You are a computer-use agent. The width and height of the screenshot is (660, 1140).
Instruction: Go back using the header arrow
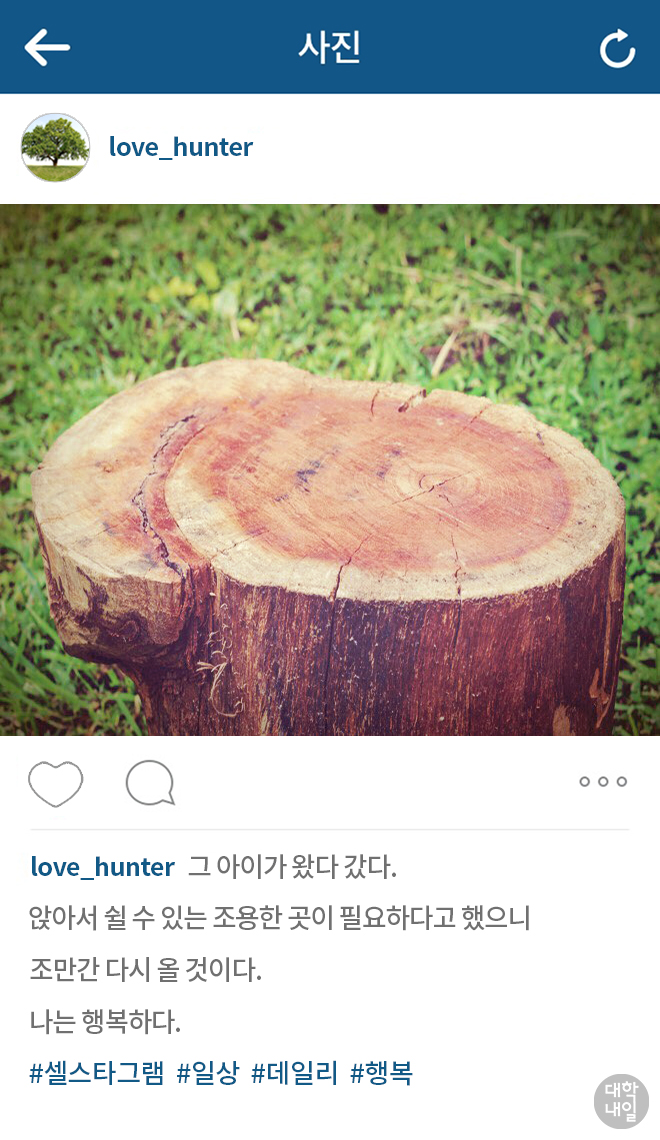pos(47,47)
